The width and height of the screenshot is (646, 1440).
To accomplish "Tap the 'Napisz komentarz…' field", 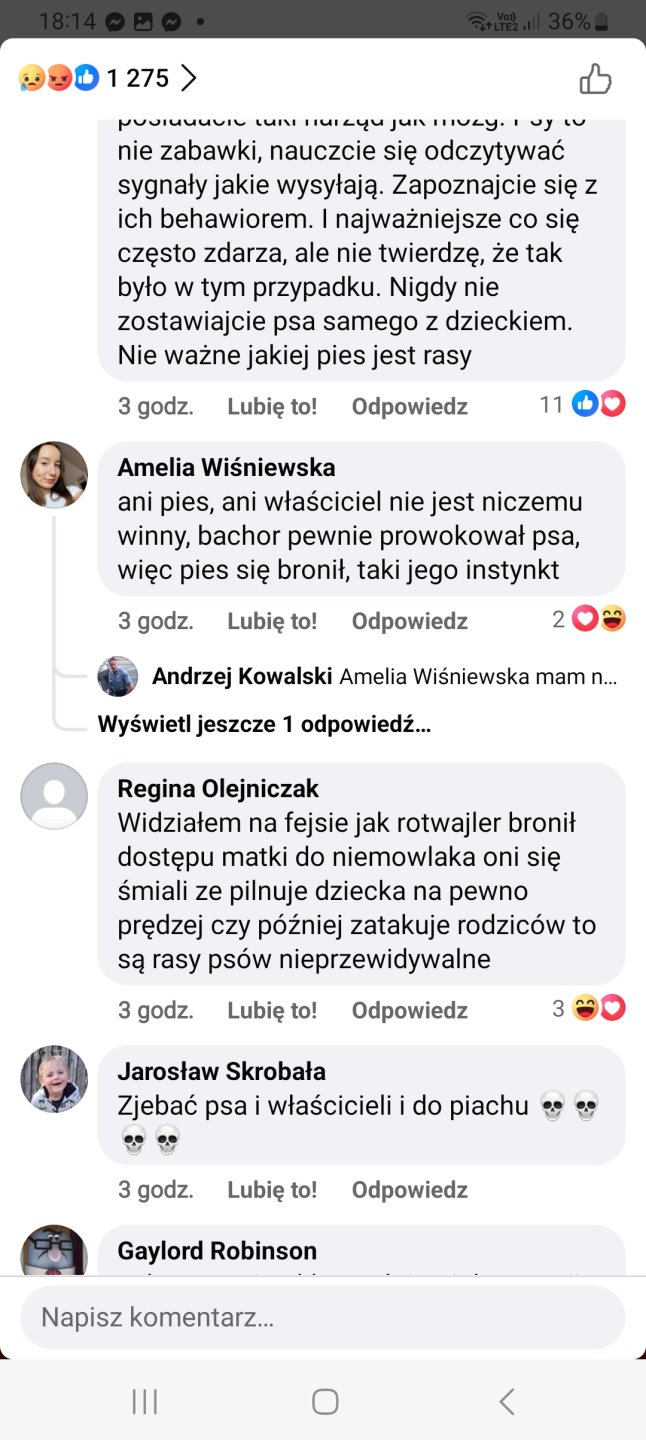I will (322, 1317).
